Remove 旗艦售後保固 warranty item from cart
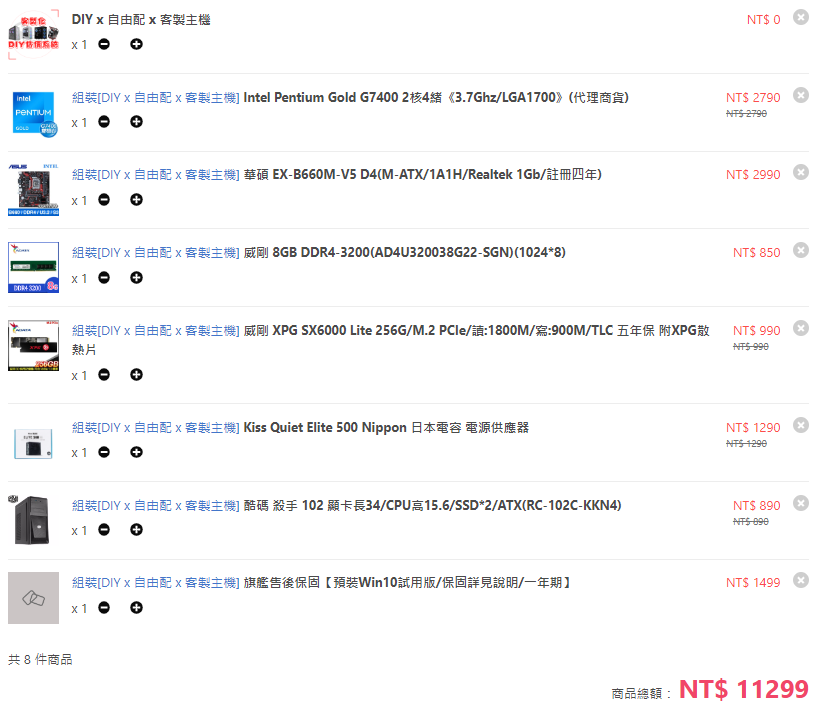820x704 pixels. 801,580
